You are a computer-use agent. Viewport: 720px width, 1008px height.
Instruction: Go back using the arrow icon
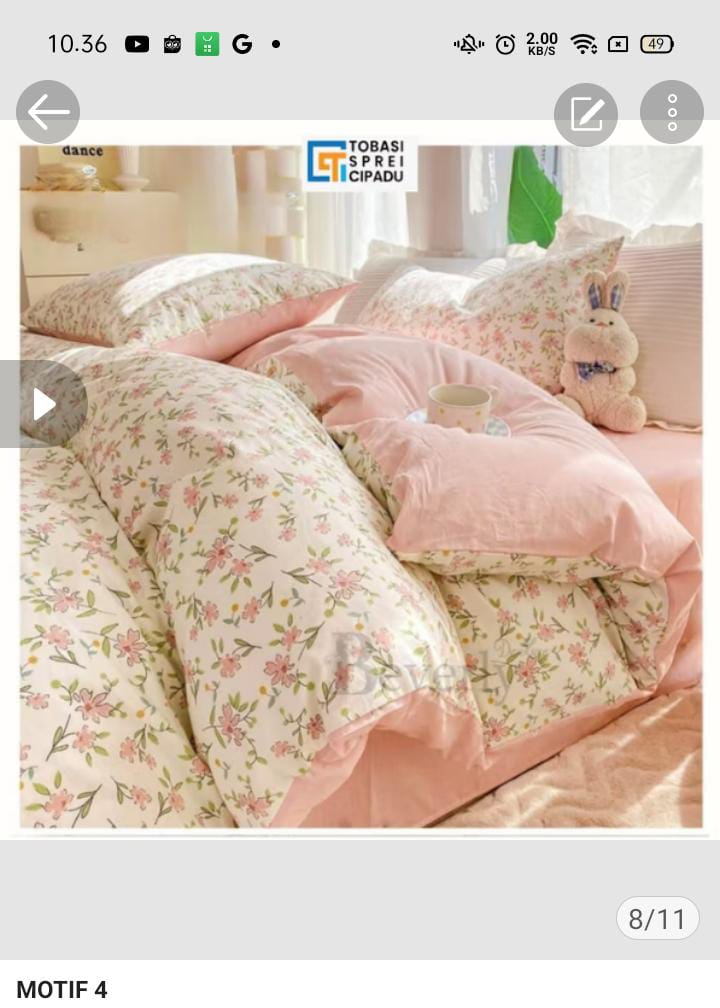pyautogui.click(x=47, y=112)
